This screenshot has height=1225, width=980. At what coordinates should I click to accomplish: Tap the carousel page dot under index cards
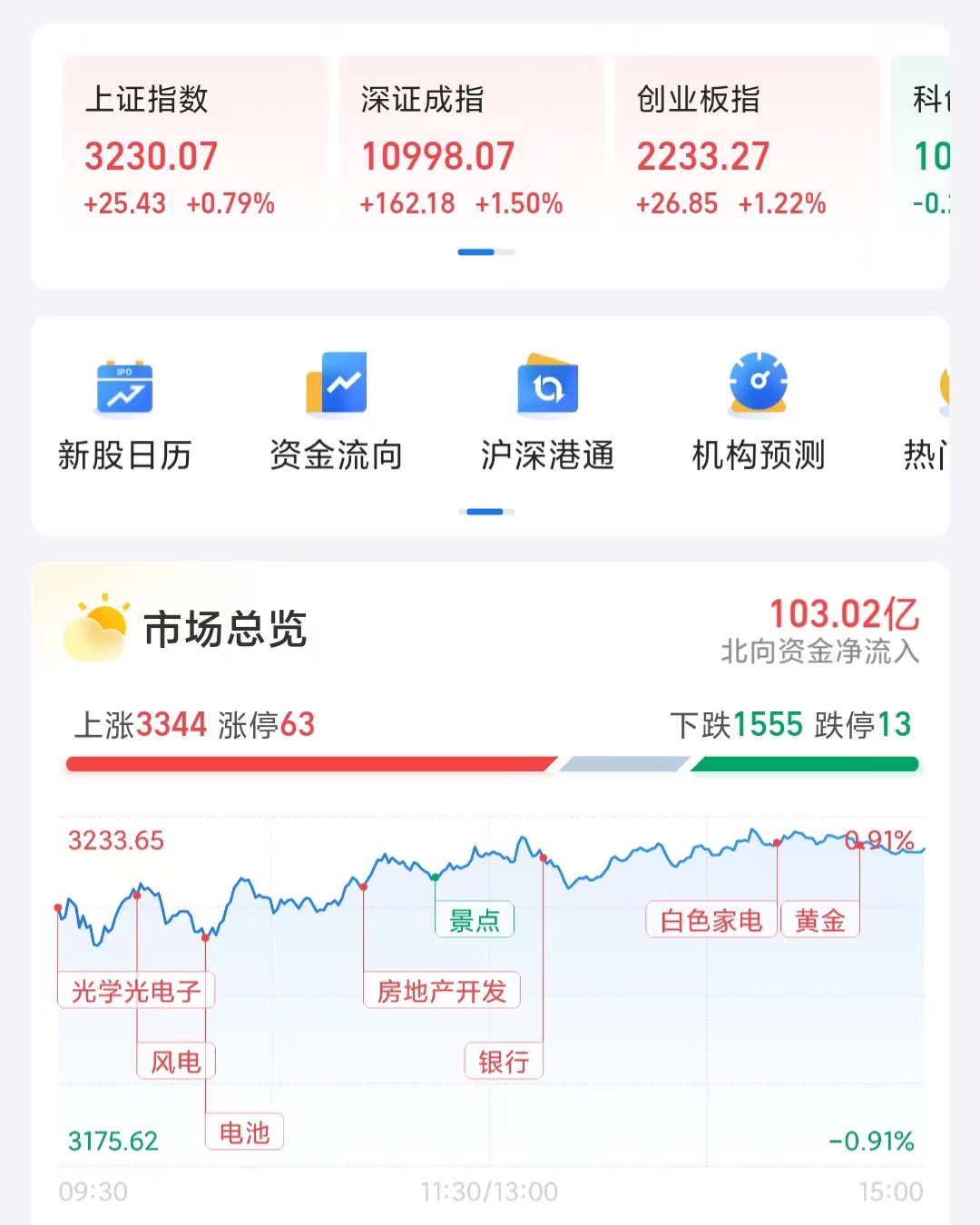click(x=484, y=251)
